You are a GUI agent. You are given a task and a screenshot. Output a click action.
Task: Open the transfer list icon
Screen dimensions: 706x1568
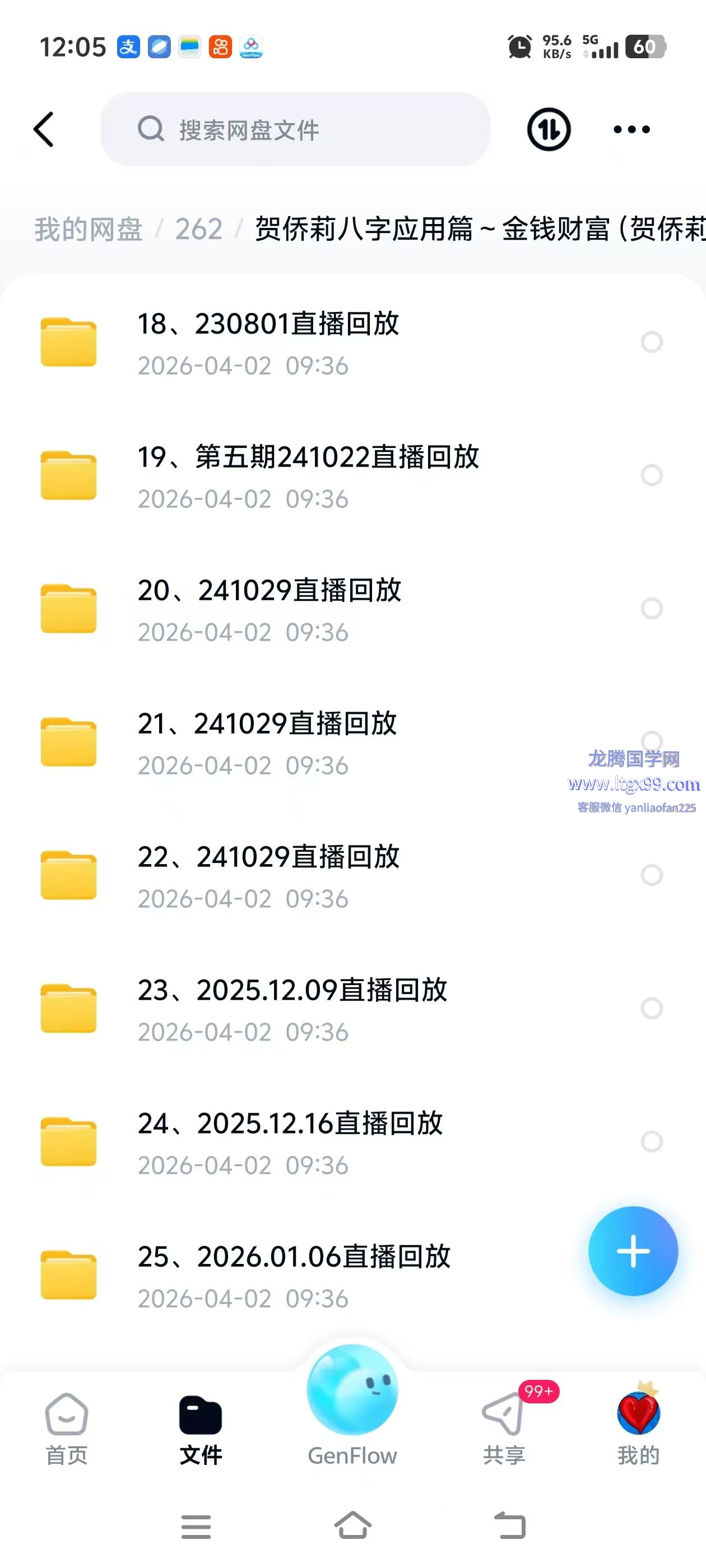pos(548,129)
